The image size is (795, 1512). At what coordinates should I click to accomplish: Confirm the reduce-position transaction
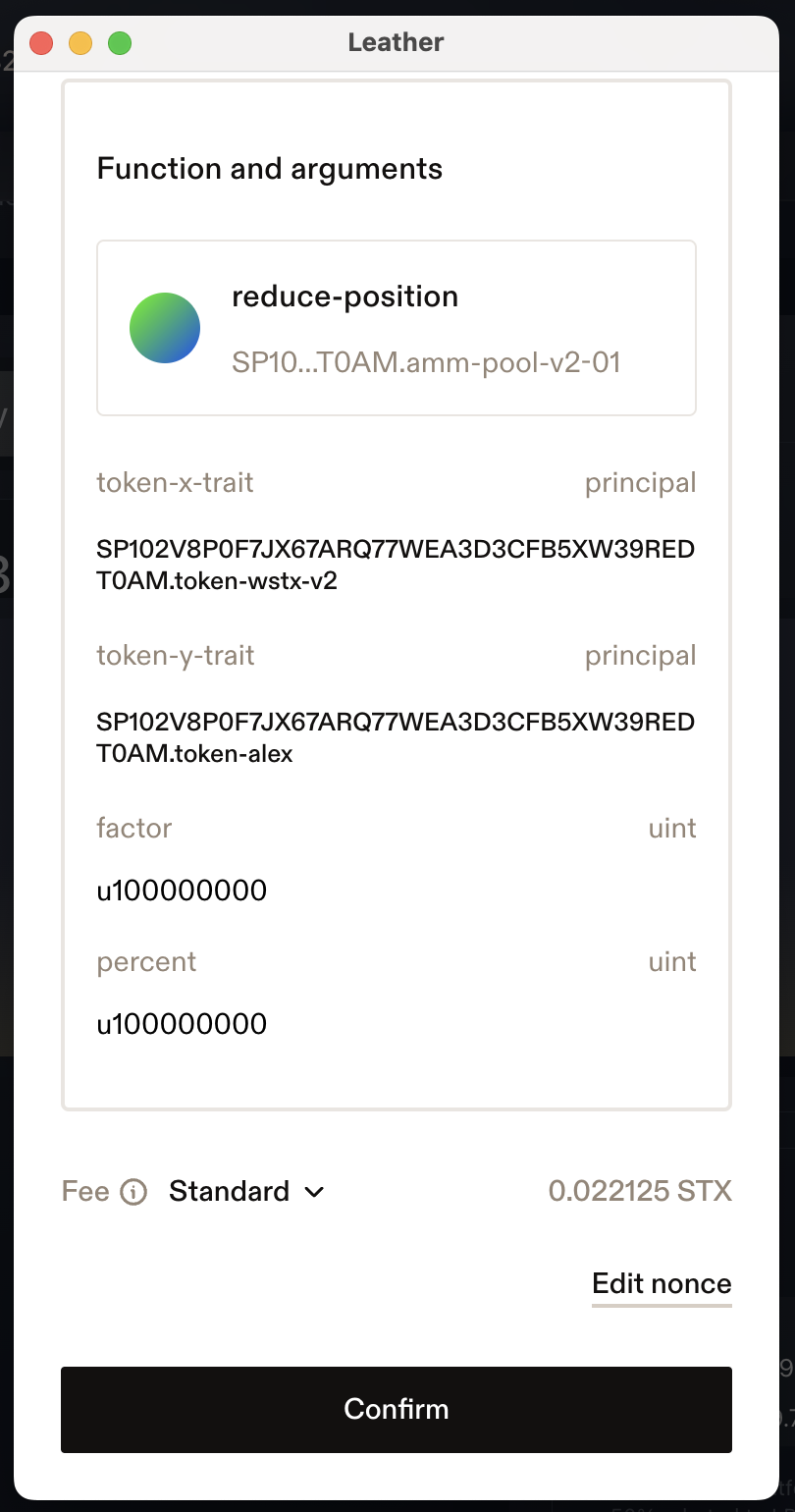pos(397,1409)
